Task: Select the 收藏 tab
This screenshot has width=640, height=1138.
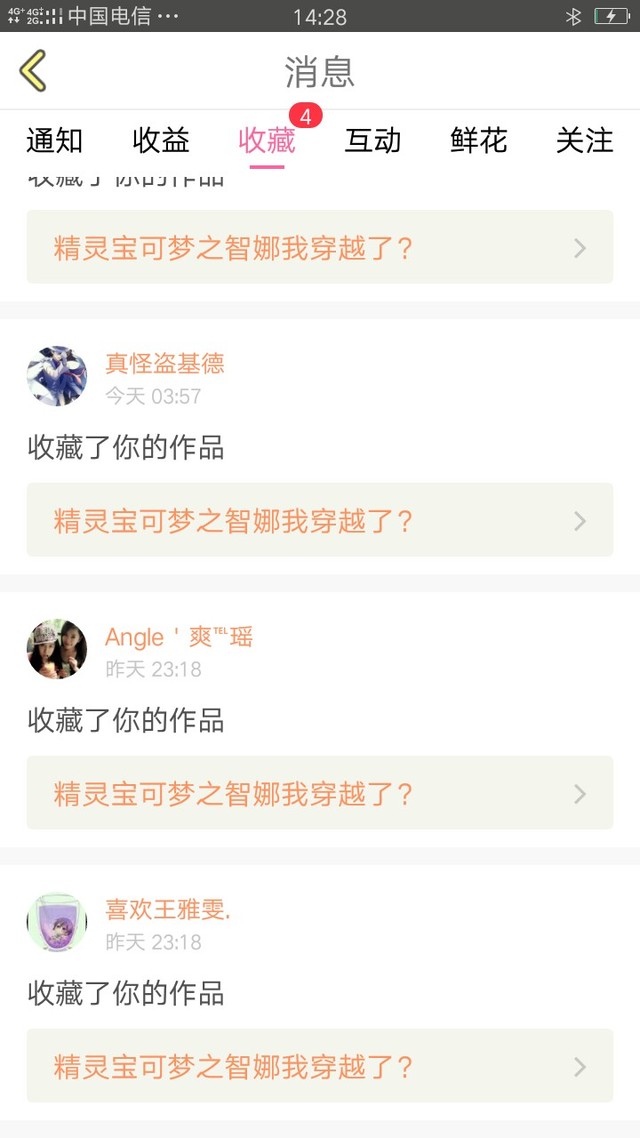Action: point(267,141)
